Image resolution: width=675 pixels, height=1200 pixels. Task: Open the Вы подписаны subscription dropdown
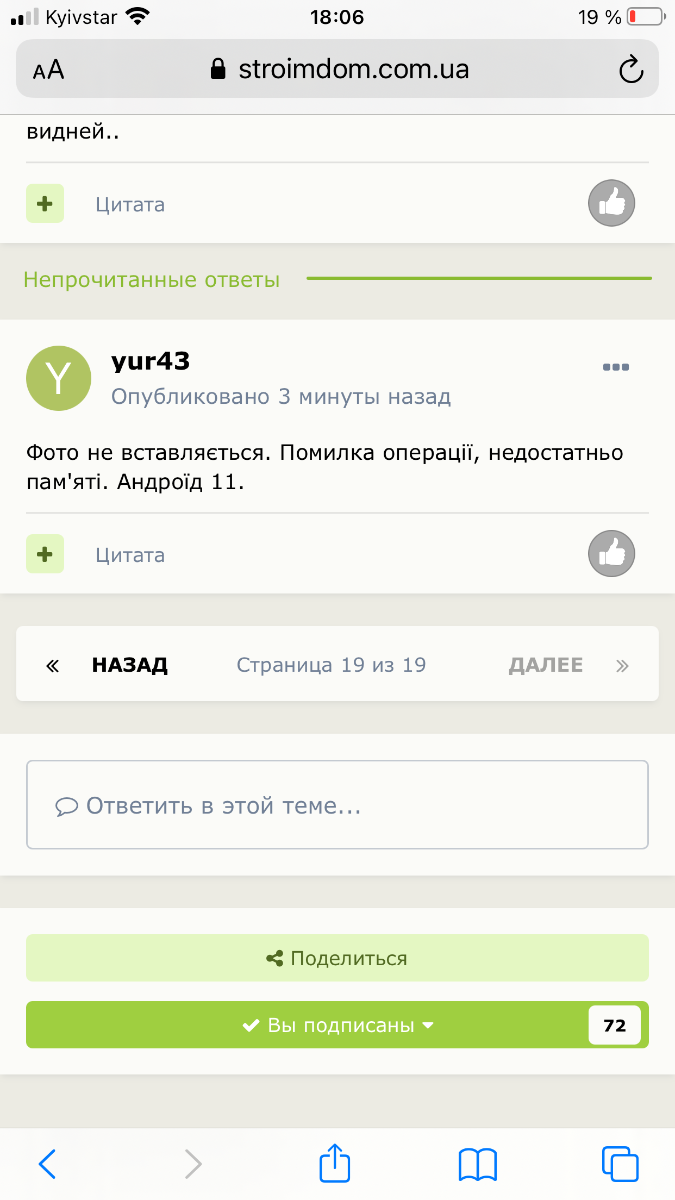(x=337, y=1025)
